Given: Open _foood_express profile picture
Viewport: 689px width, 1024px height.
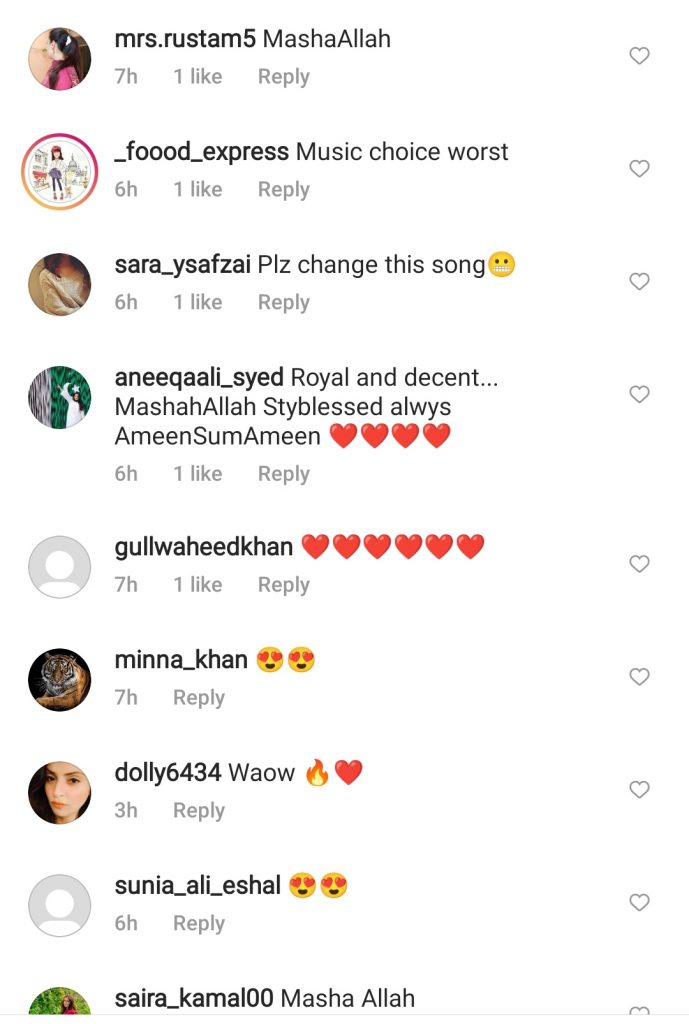Looking at the screenshot, I should point(59,171).
